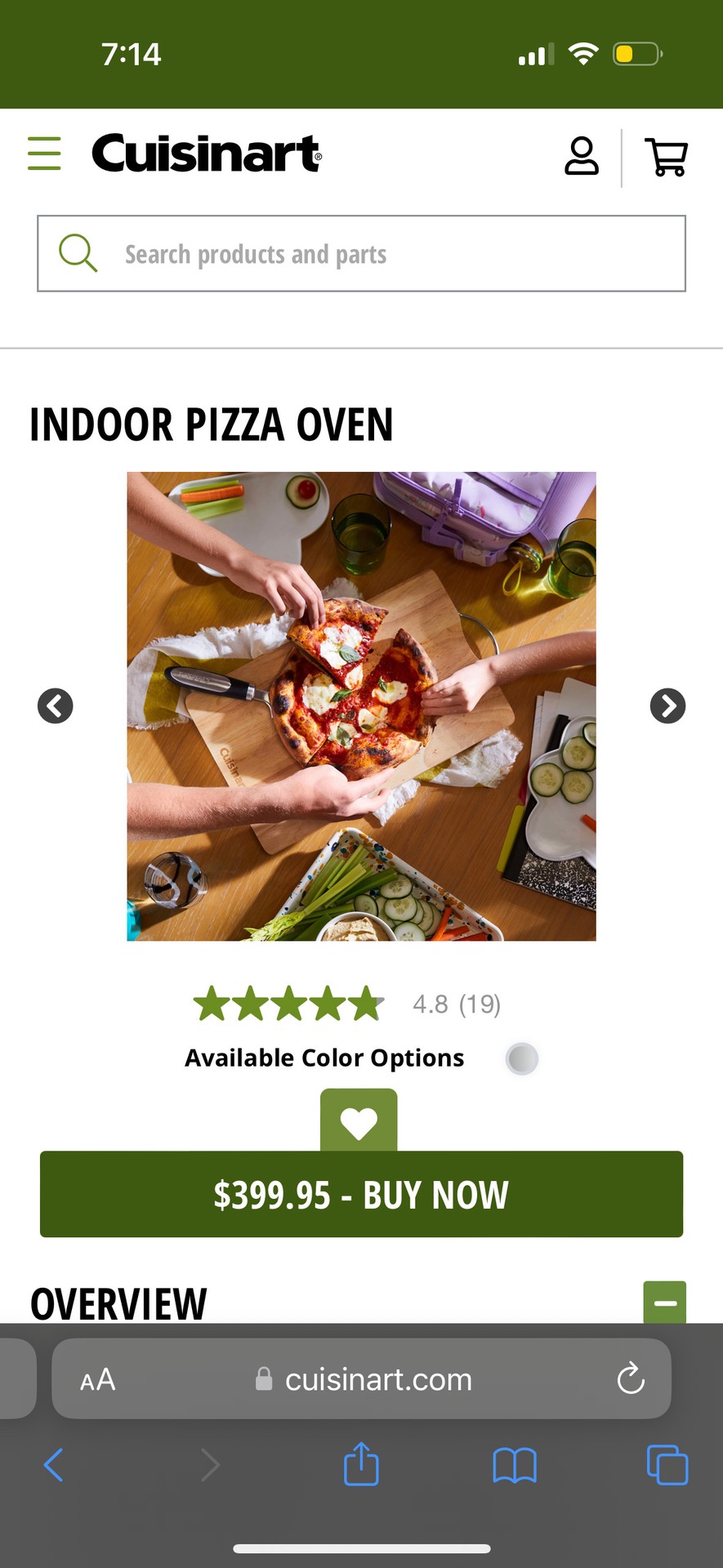The width and height of the screenshot is (723, 1568).
Task: Share this page
Action: pyautogui.click(x=361, y=1464)
